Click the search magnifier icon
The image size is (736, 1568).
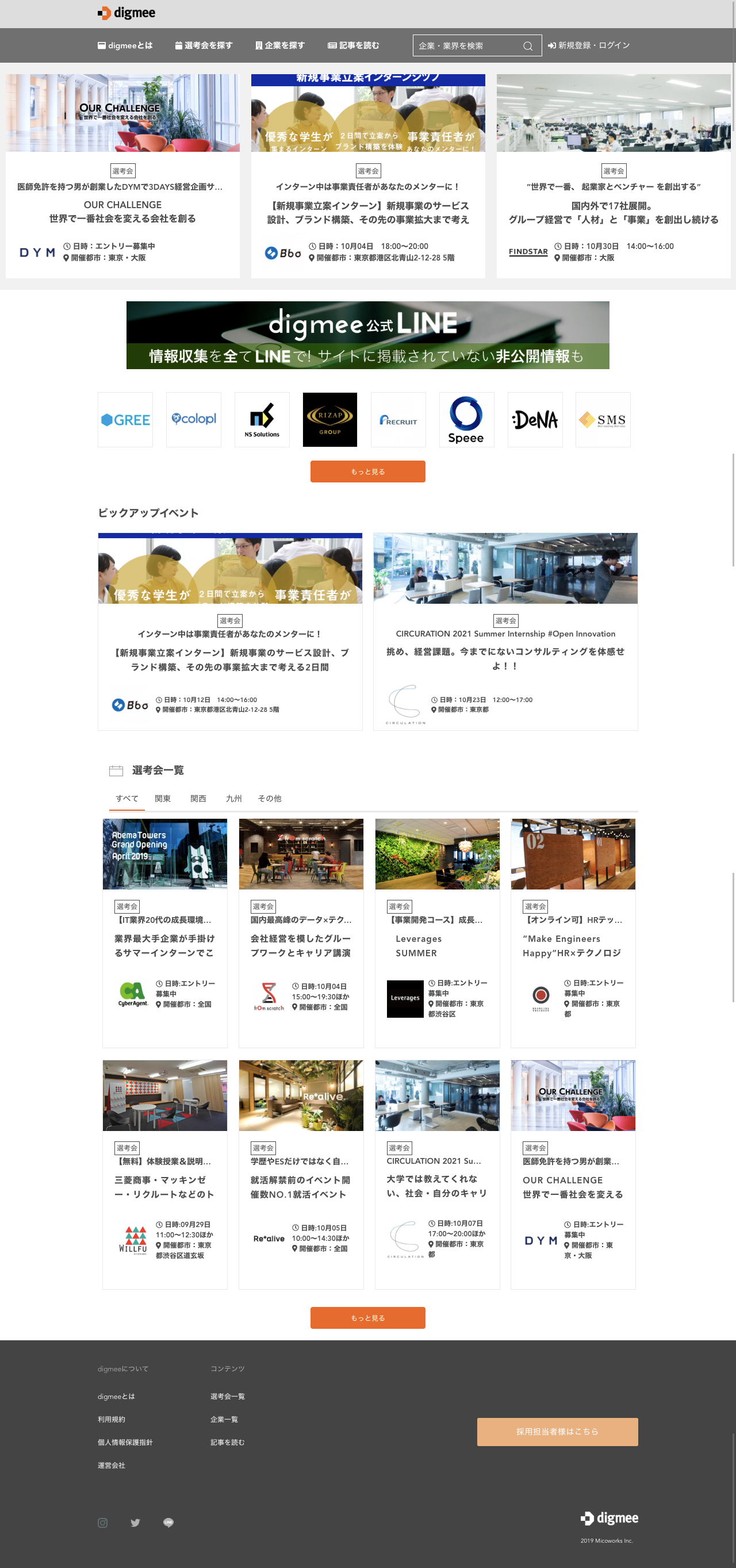529,45
